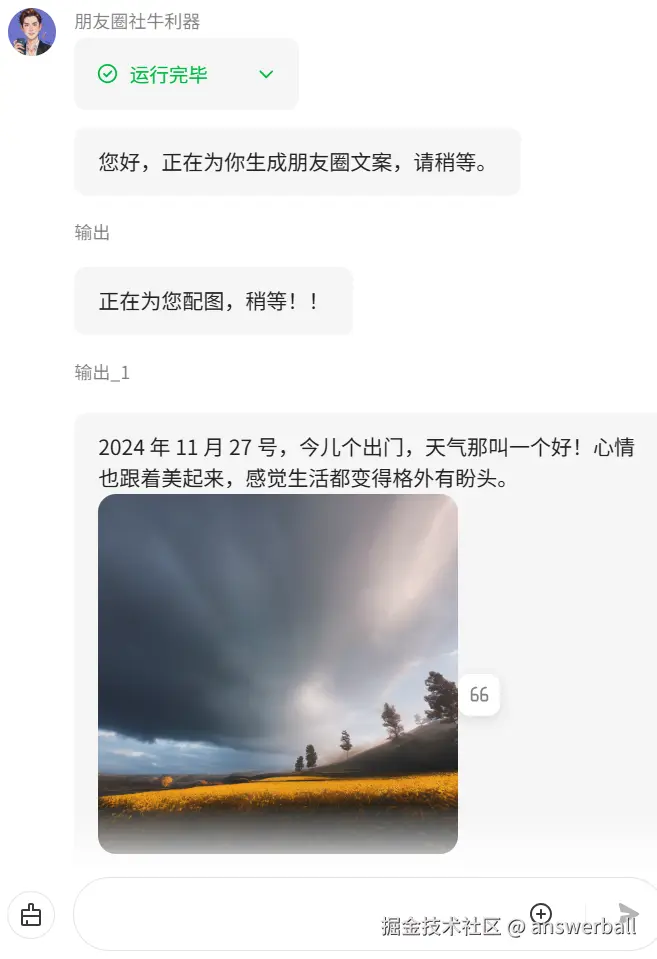Tap the clear context broom icon
Screen dimensions: 657x959
point(31,914)
